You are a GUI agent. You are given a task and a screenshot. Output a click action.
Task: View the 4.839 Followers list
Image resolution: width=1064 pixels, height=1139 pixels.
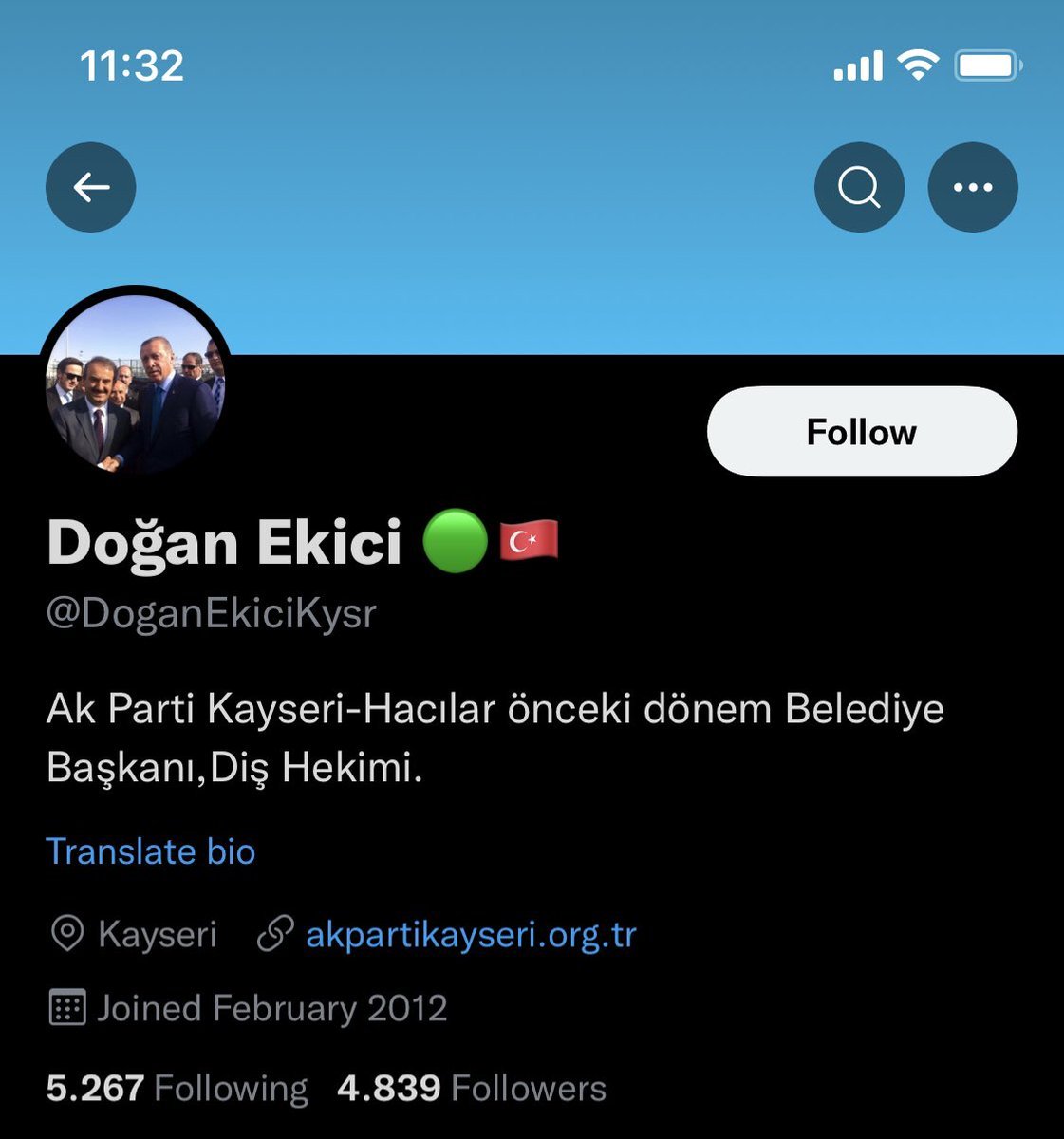(x=472, y=1088)
